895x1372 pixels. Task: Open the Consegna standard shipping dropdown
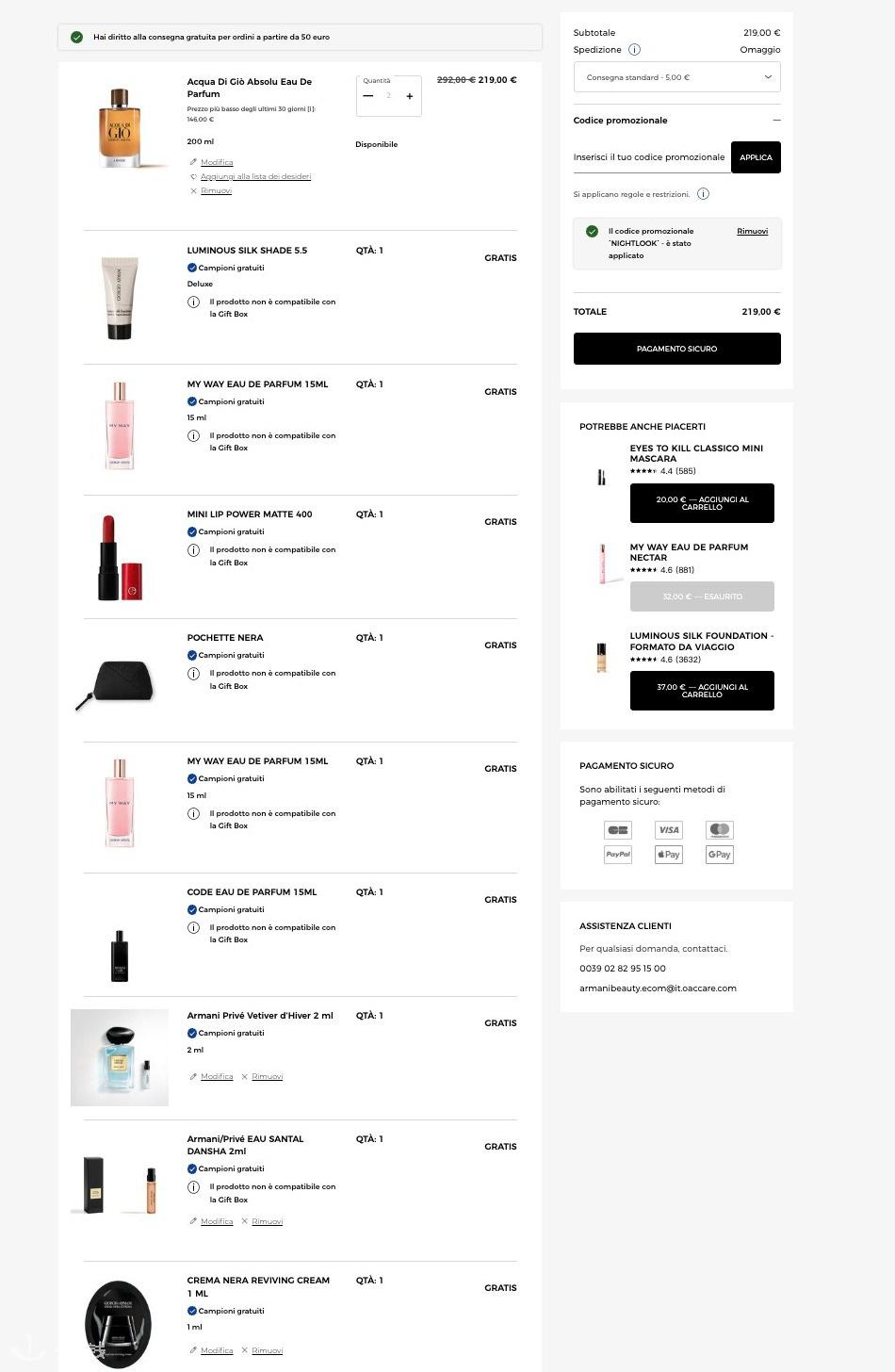[x=676, y=77]
